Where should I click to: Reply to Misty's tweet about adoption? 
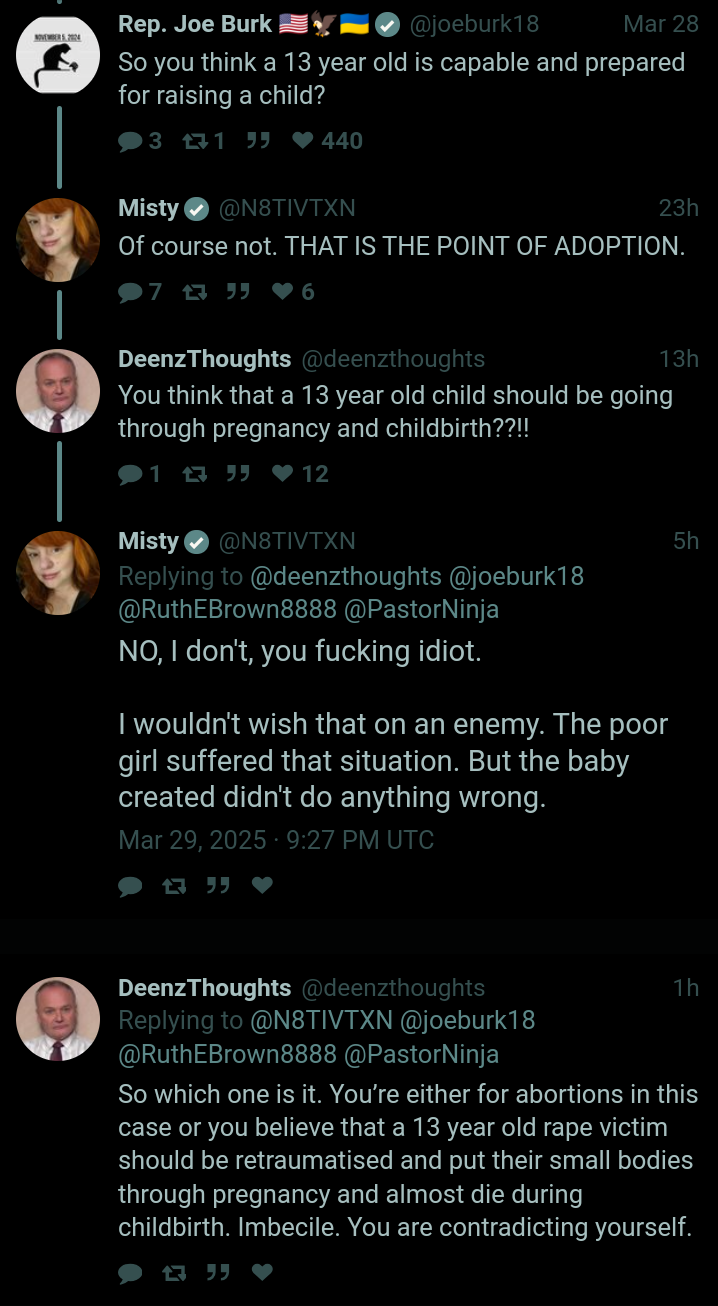tap(130, 291)
